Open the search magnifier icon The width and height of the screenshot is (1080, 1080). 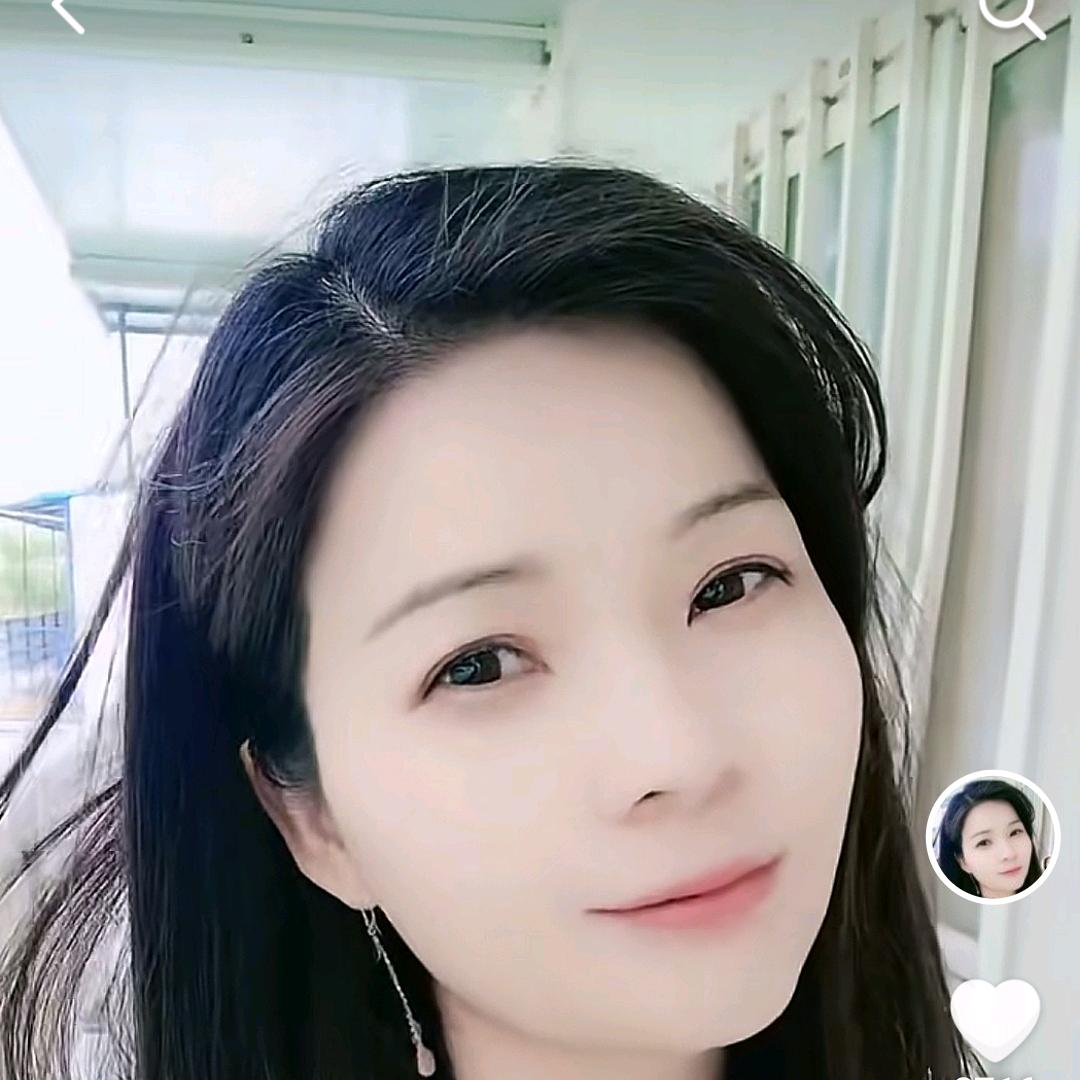pyautogui.click(x=1010, y=14)
